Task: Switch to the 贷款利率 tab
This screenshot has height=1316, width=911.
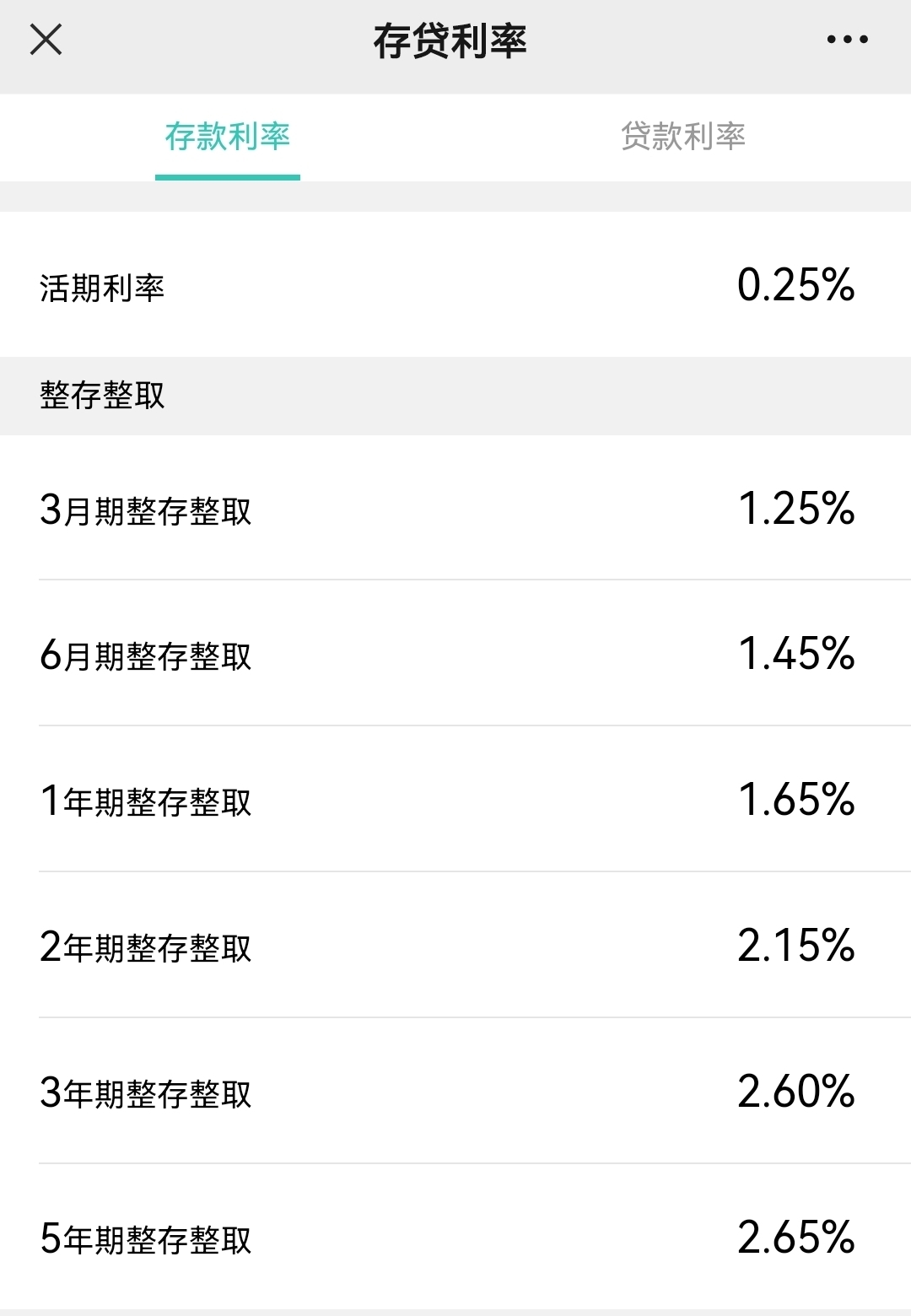Action: [x=682, y=137]
